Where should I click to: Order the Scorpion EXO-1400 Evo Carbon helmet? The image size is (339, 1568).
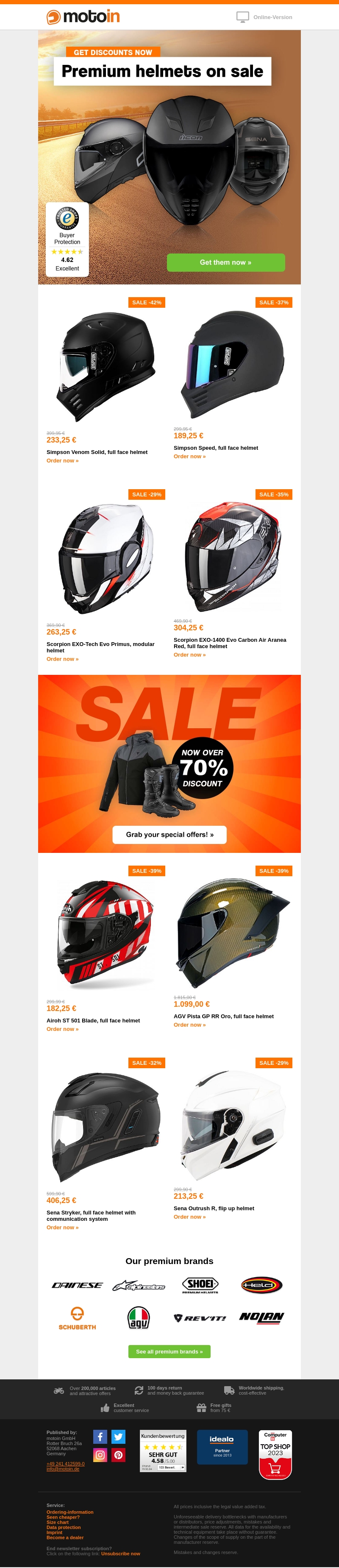[189, 655]
